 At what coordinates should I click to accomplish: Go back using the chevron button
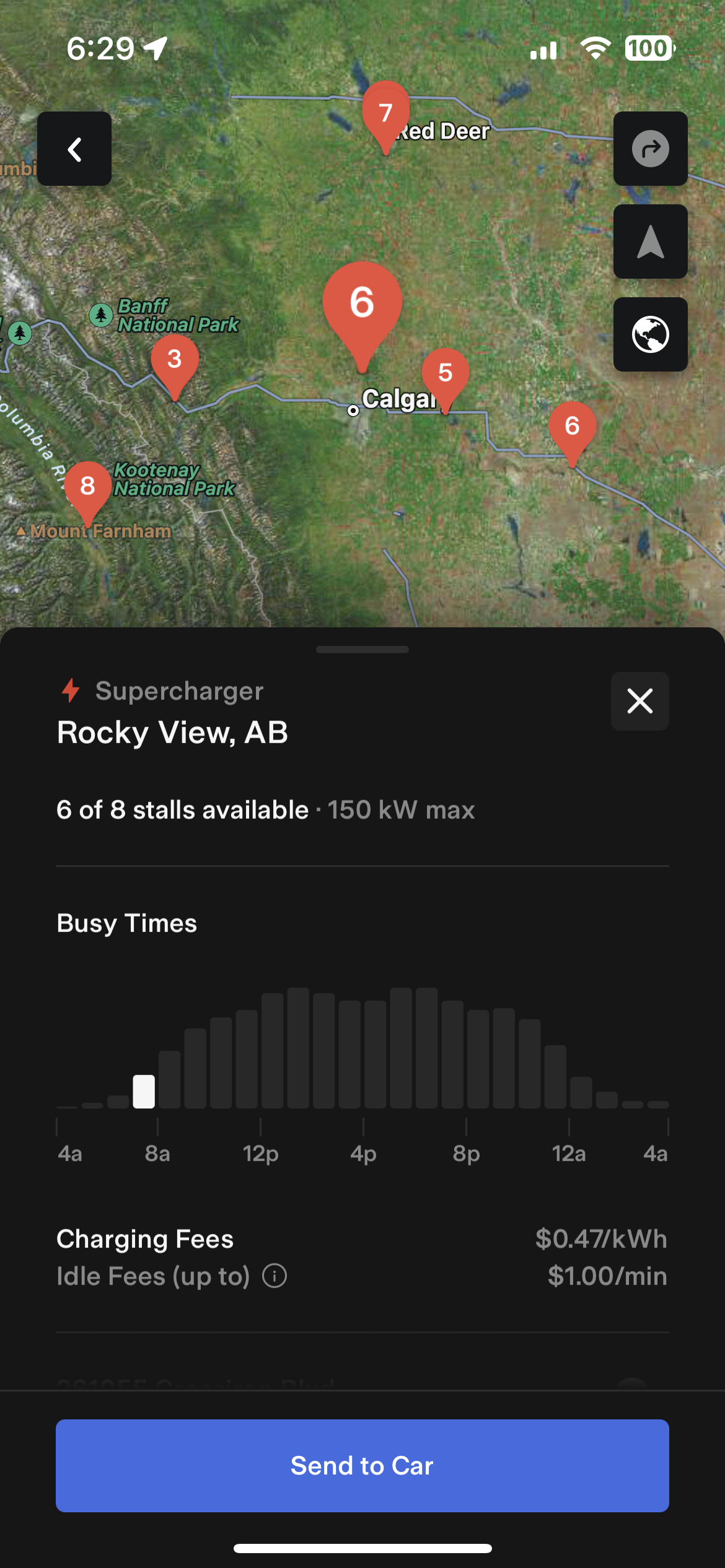(74, 149)
